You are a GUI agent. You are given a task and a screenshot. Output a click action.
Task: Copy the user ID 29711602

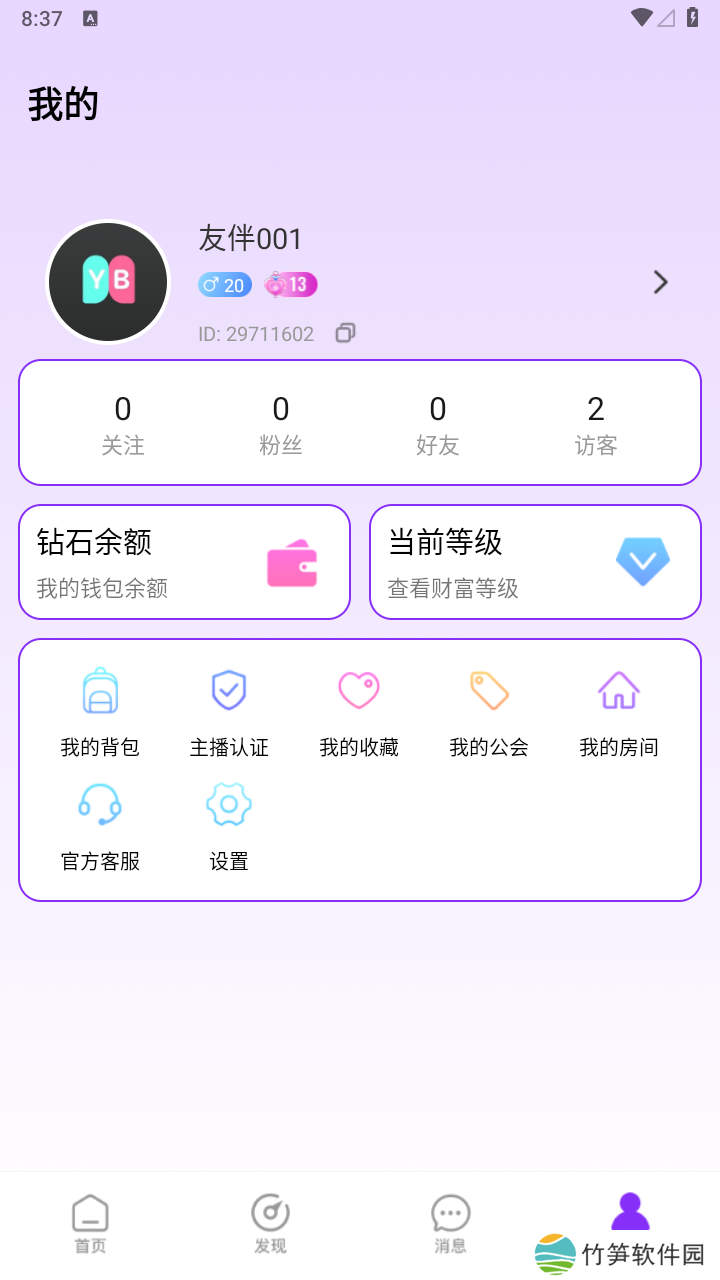point(345,333)
